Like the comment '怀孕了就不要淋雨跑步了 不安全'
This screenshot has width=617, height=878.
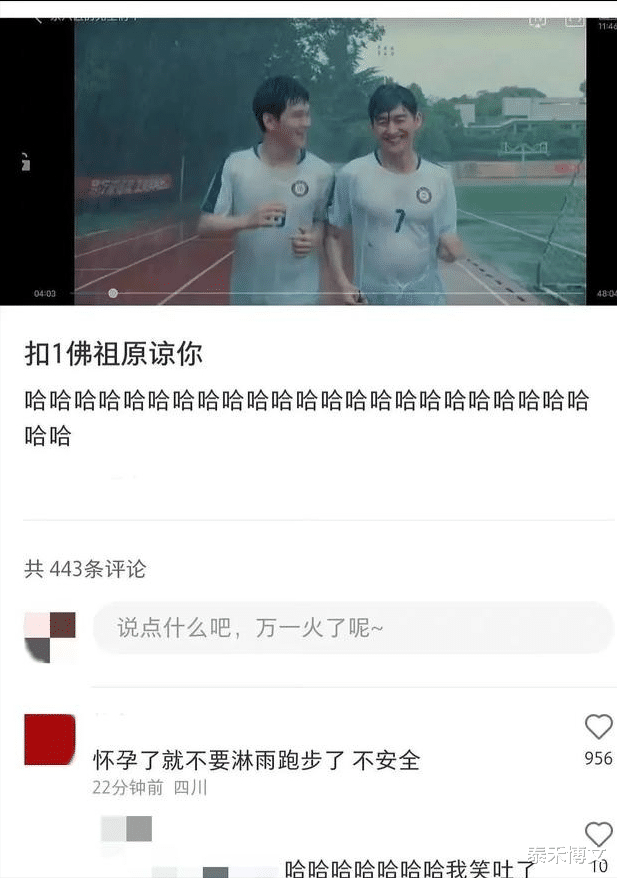tap(598, 727)
